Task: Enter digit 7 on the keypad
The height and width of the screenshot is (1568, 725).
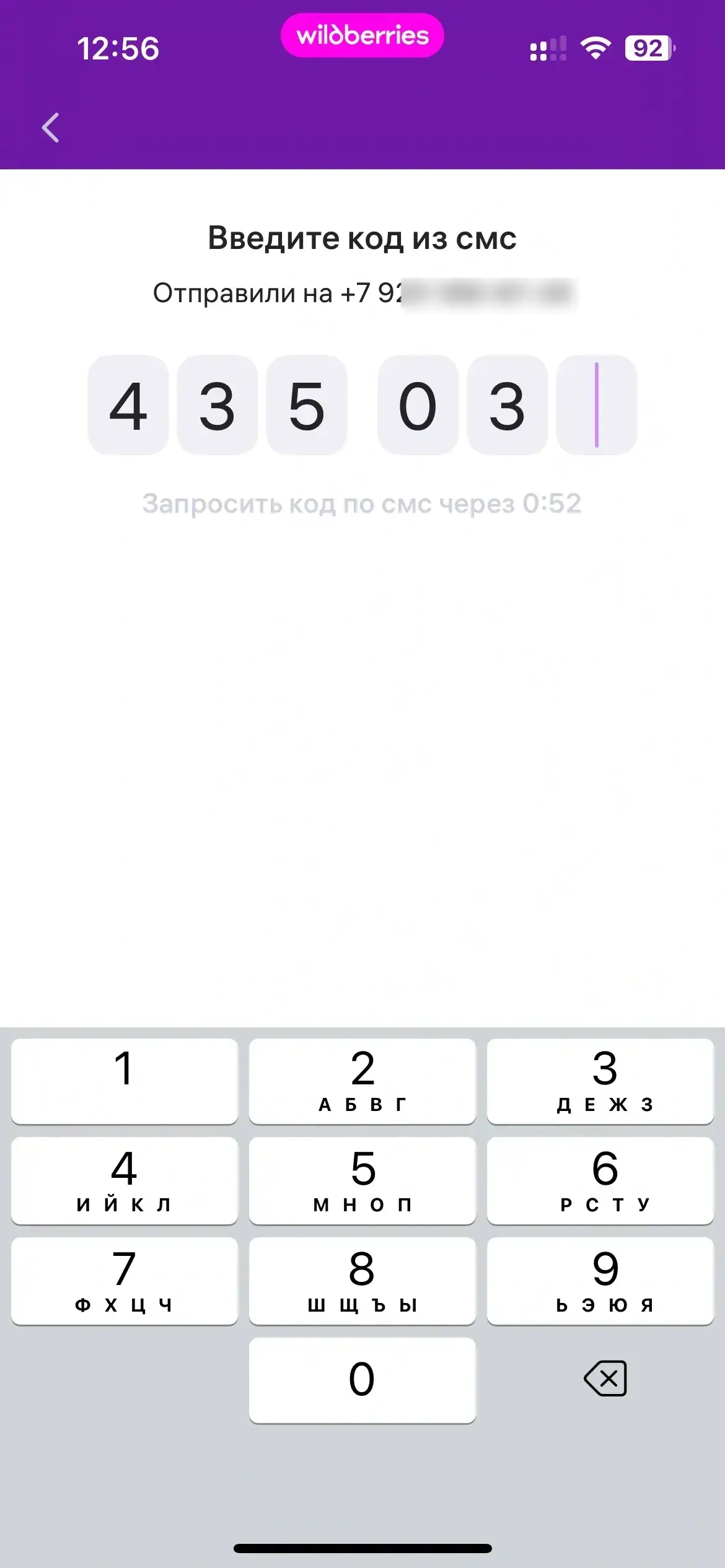Action: 124,1281
